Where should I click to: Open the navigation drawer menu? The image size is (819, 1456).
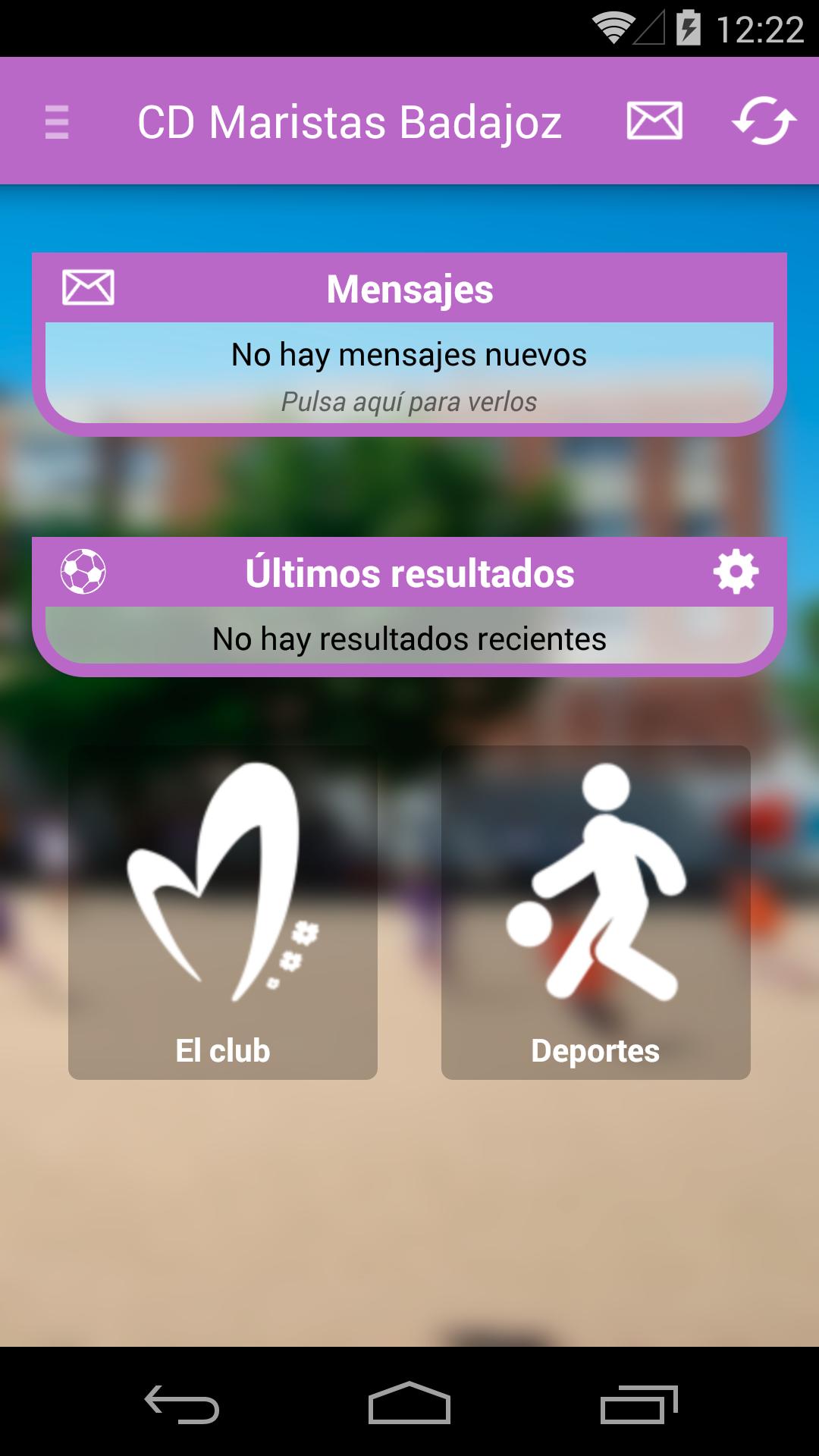pyautogui.click(x=57, y=122)
